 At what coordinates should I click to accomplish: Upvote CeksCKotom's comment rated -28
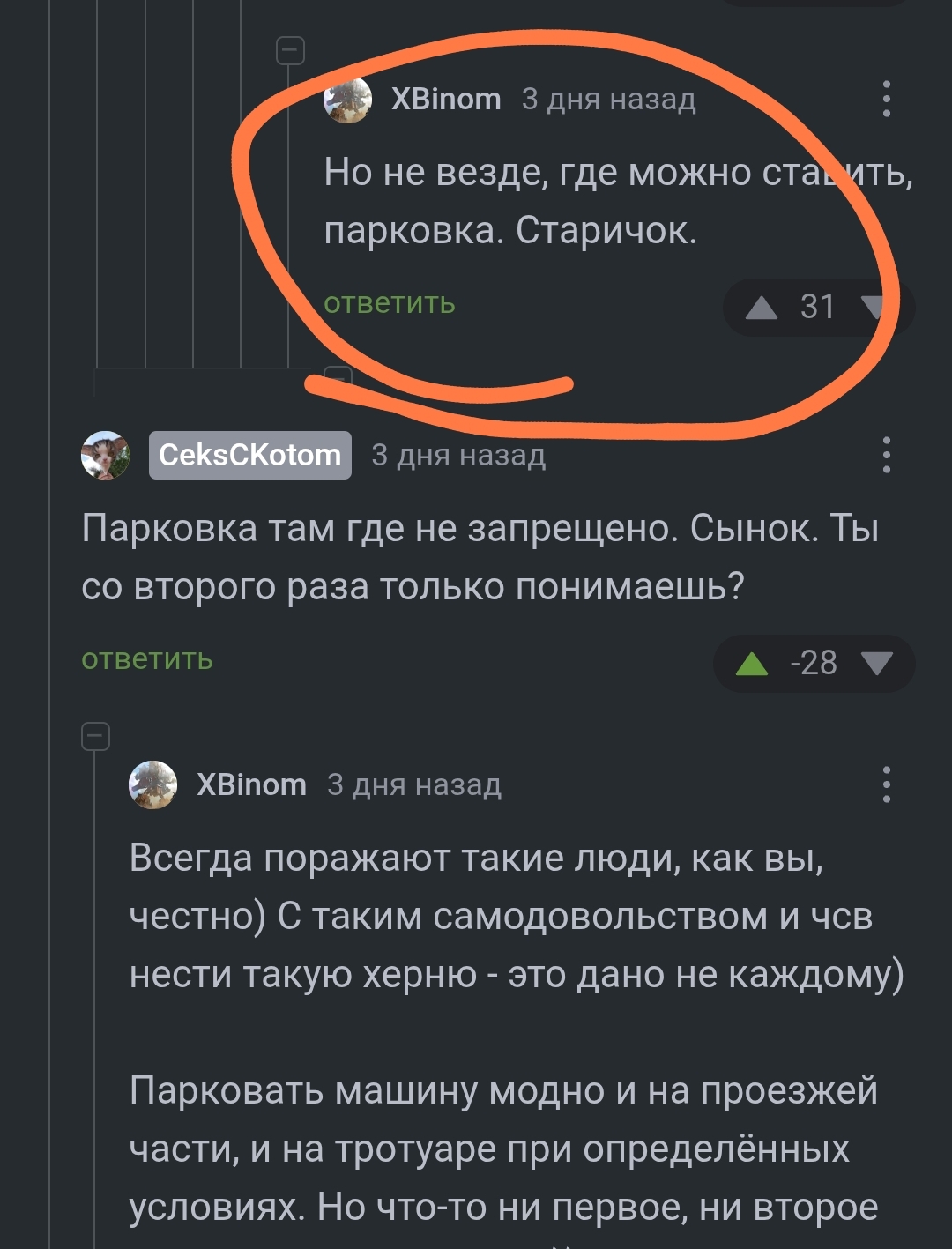pyautogui.click(x=752, y=663)
